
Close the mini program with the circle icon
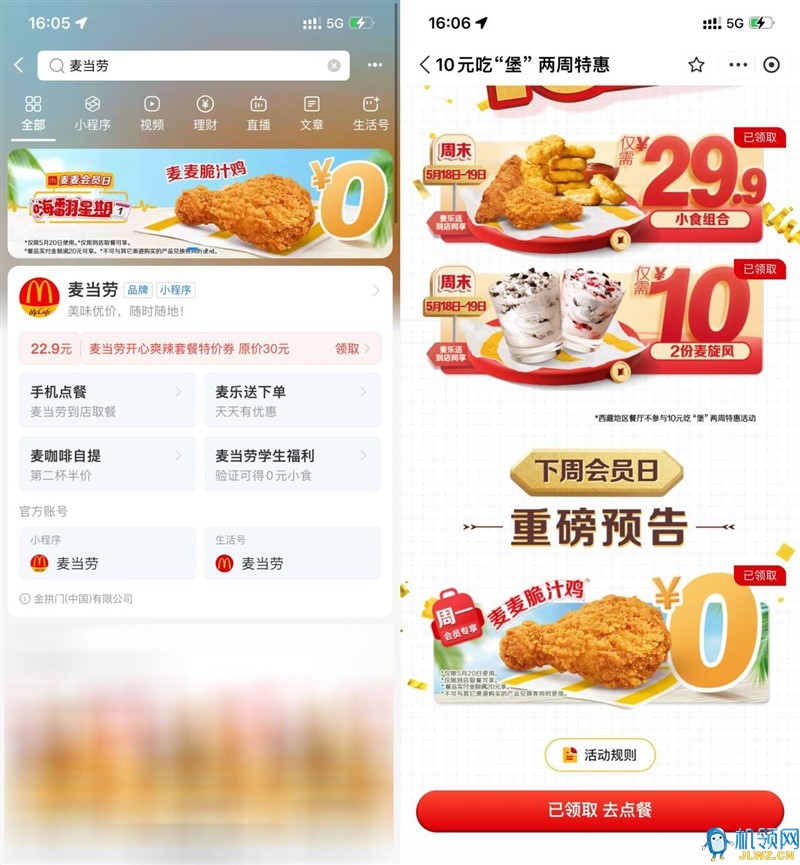point(771,65)
